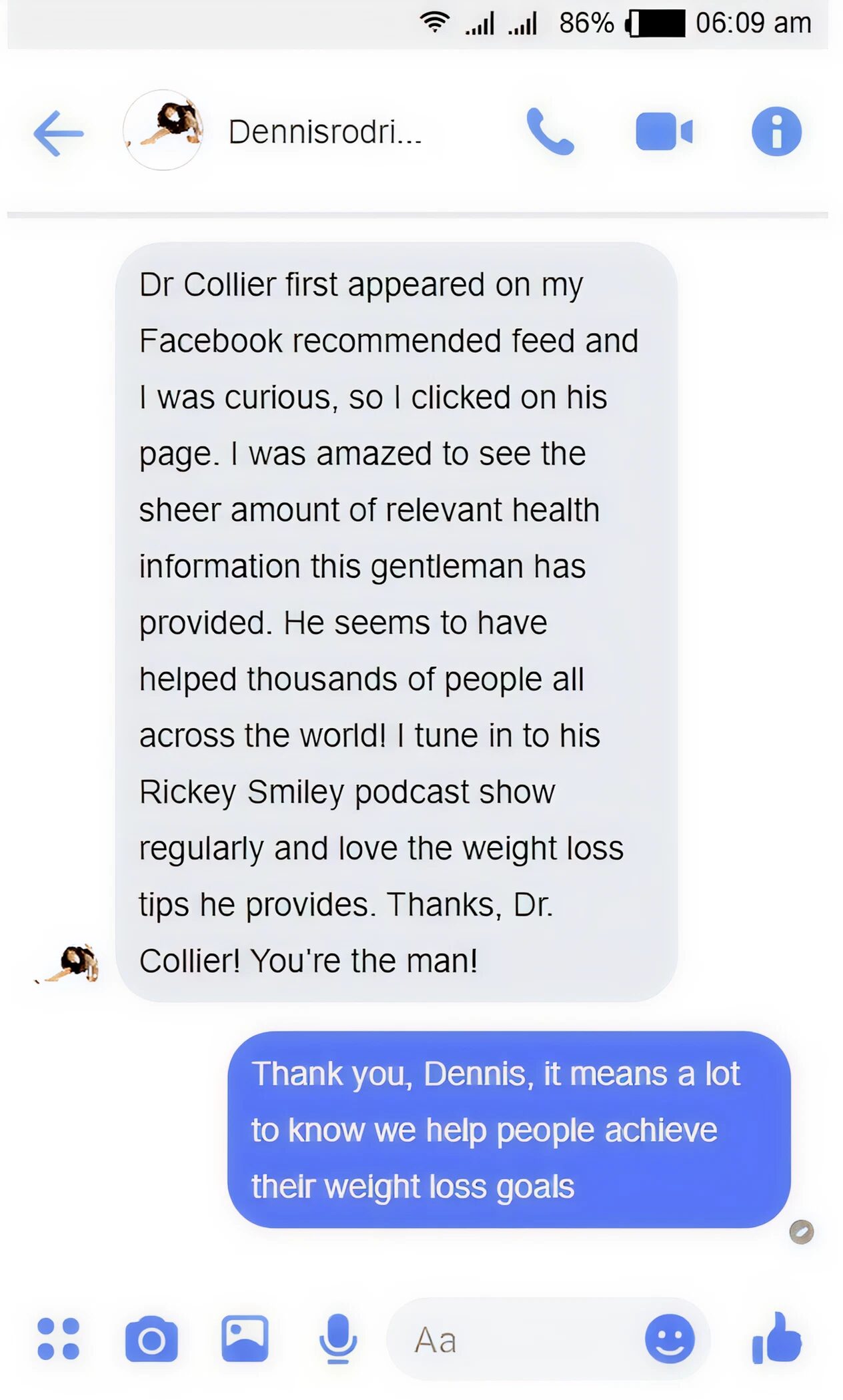This screenshot has width=843, height=1400.
Task: Start a voice call with Dennisrodri
Action: [550, 131]
